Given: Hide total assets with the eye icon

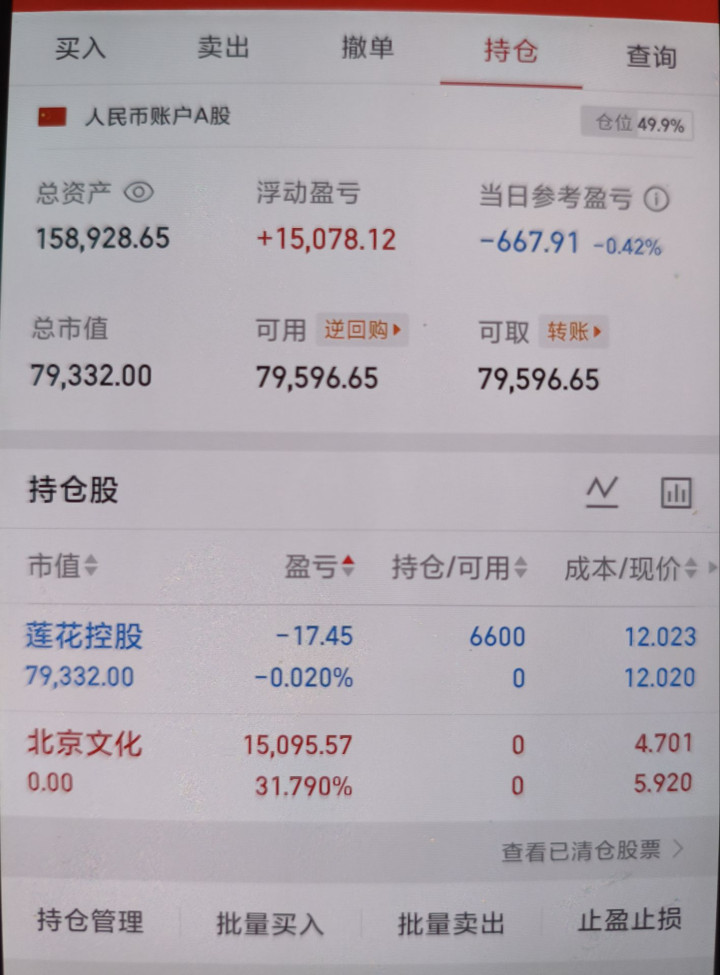Looking at the screenshot, I should click(139, 192).
